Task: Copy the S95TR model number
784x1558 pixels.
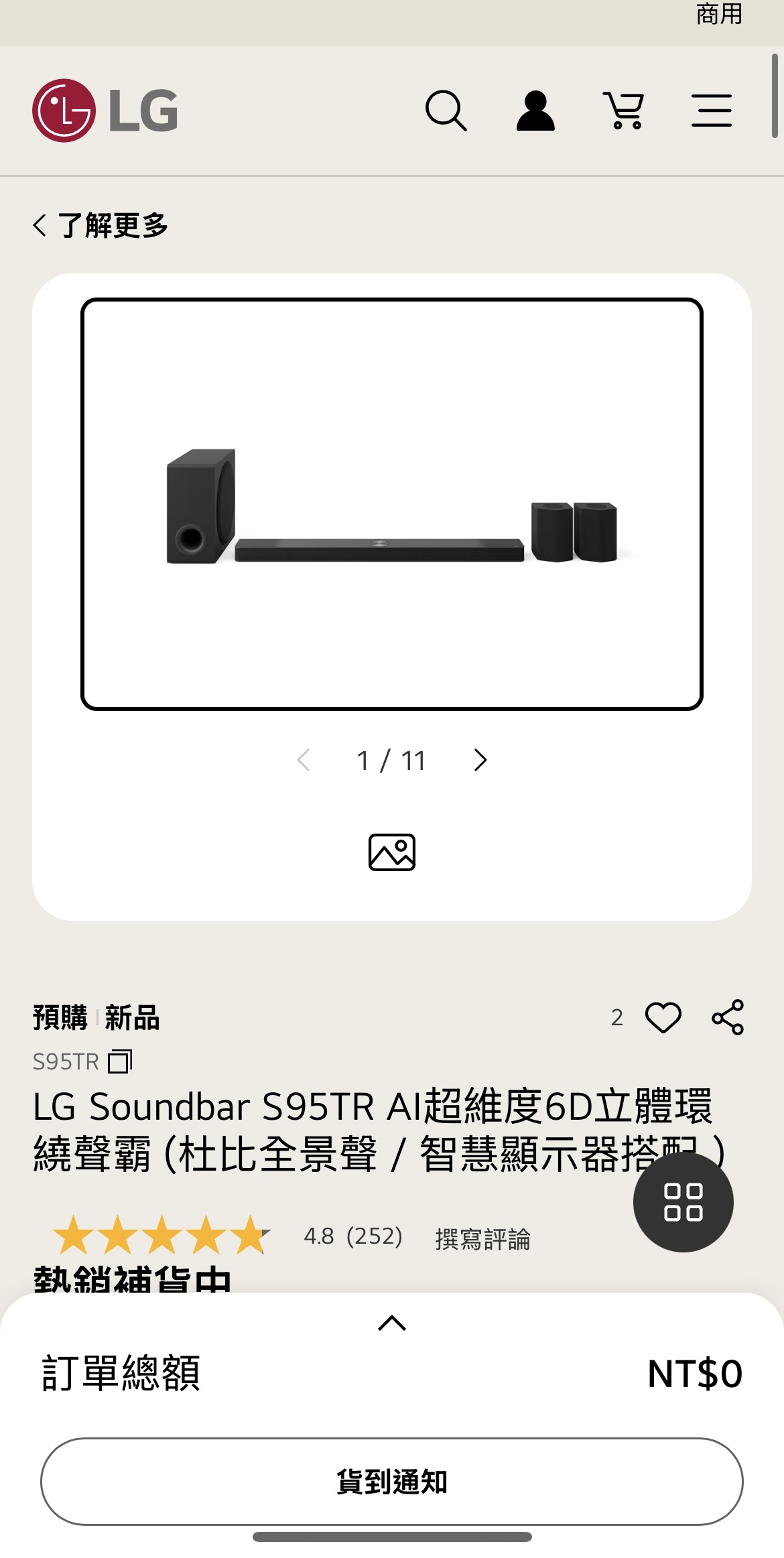Action: (120, 1061)
